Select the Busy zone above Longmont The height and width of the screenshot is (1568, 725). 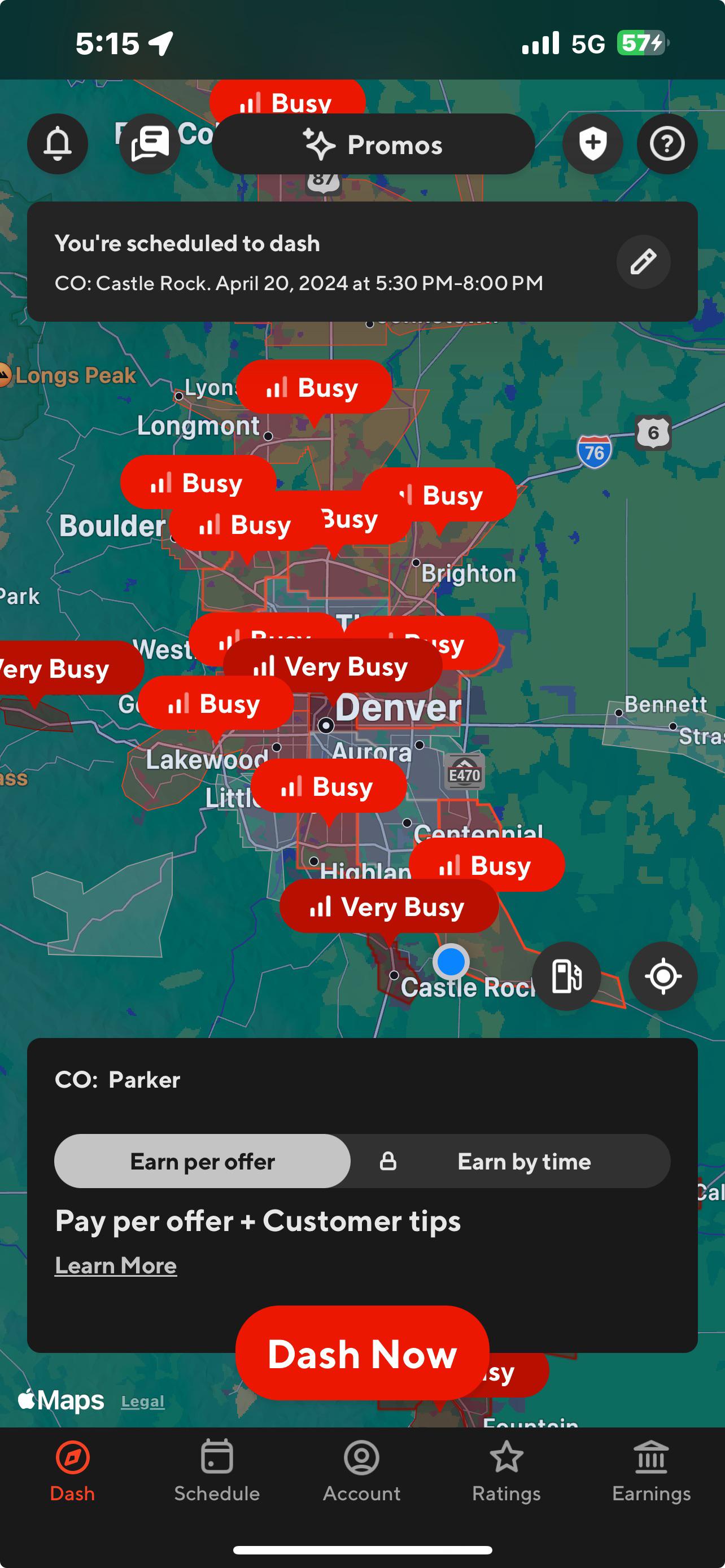pos(314,387)
